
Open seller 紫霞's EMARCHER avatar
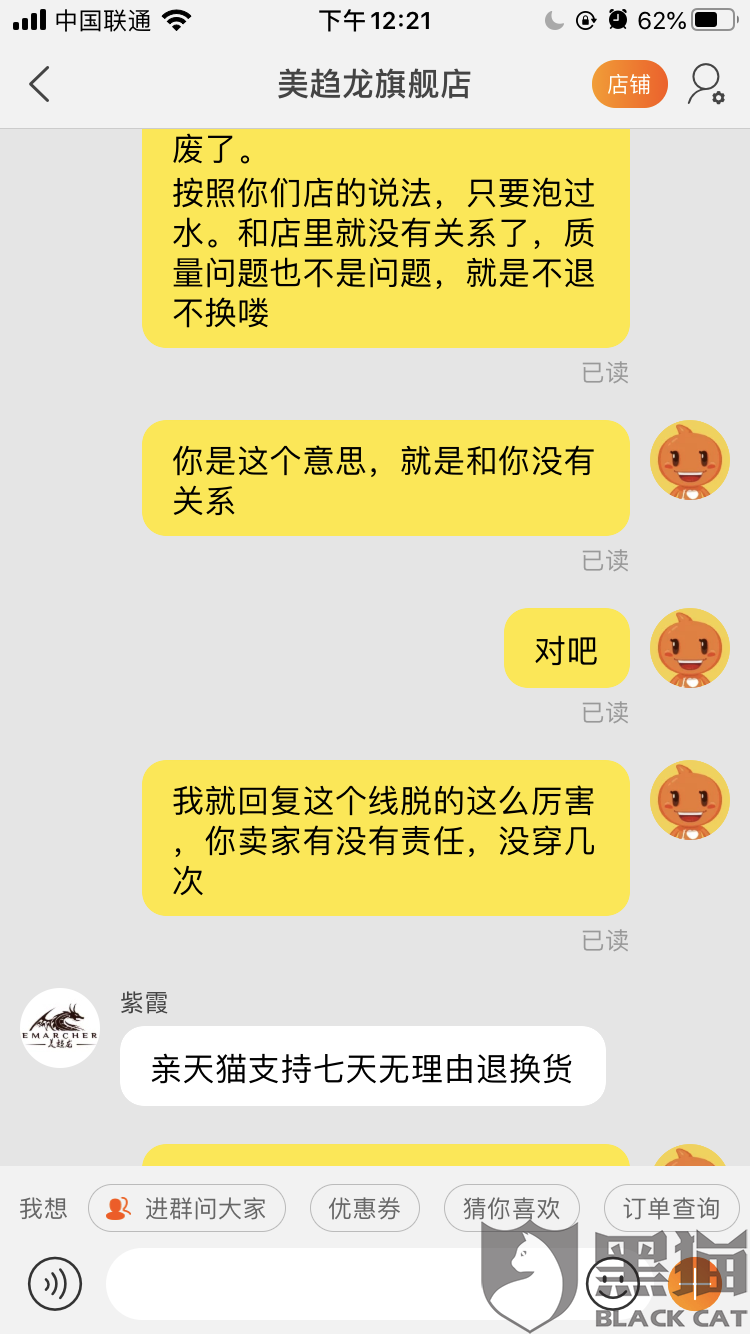tap(60, 1028)
